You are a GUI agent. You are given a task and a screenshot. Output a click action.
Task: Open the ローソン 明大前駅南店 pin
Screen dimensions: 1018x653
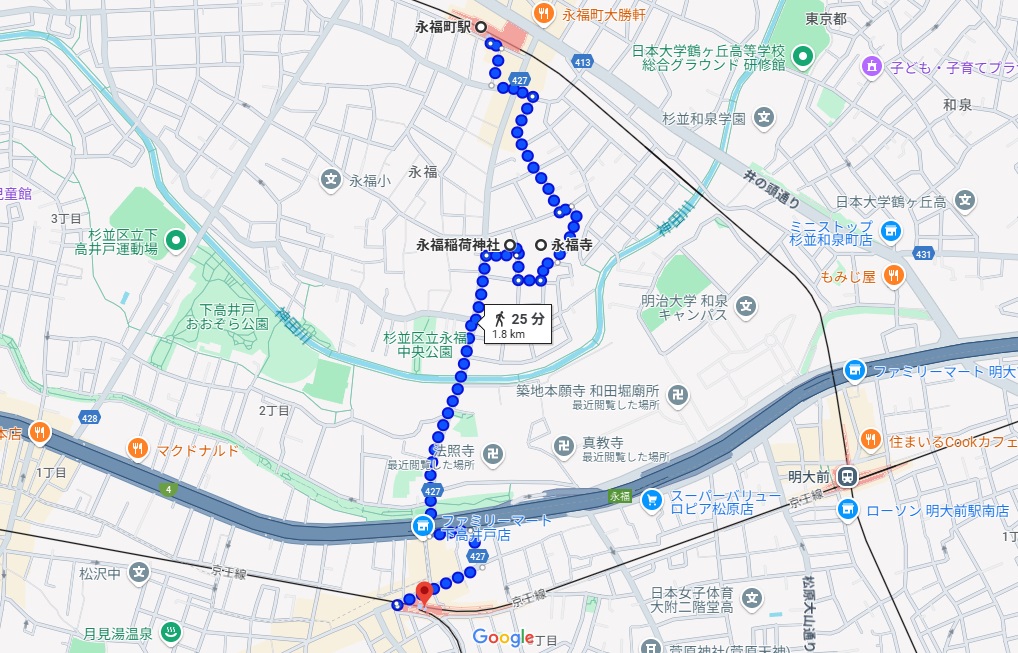pyautogui.click(x=848, y=511)
